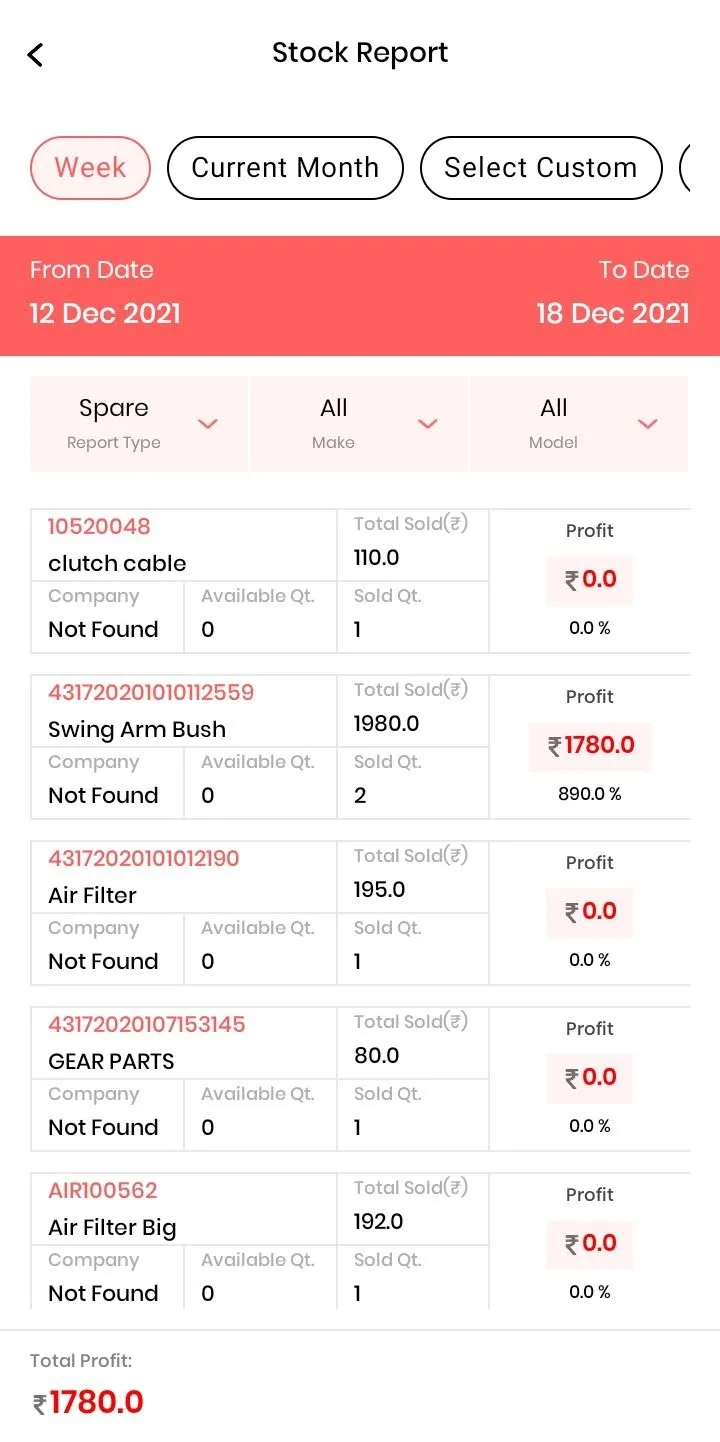Switch to Current Month filter
Viewport: 720px width, 1442px height.
tap(284, 167)
